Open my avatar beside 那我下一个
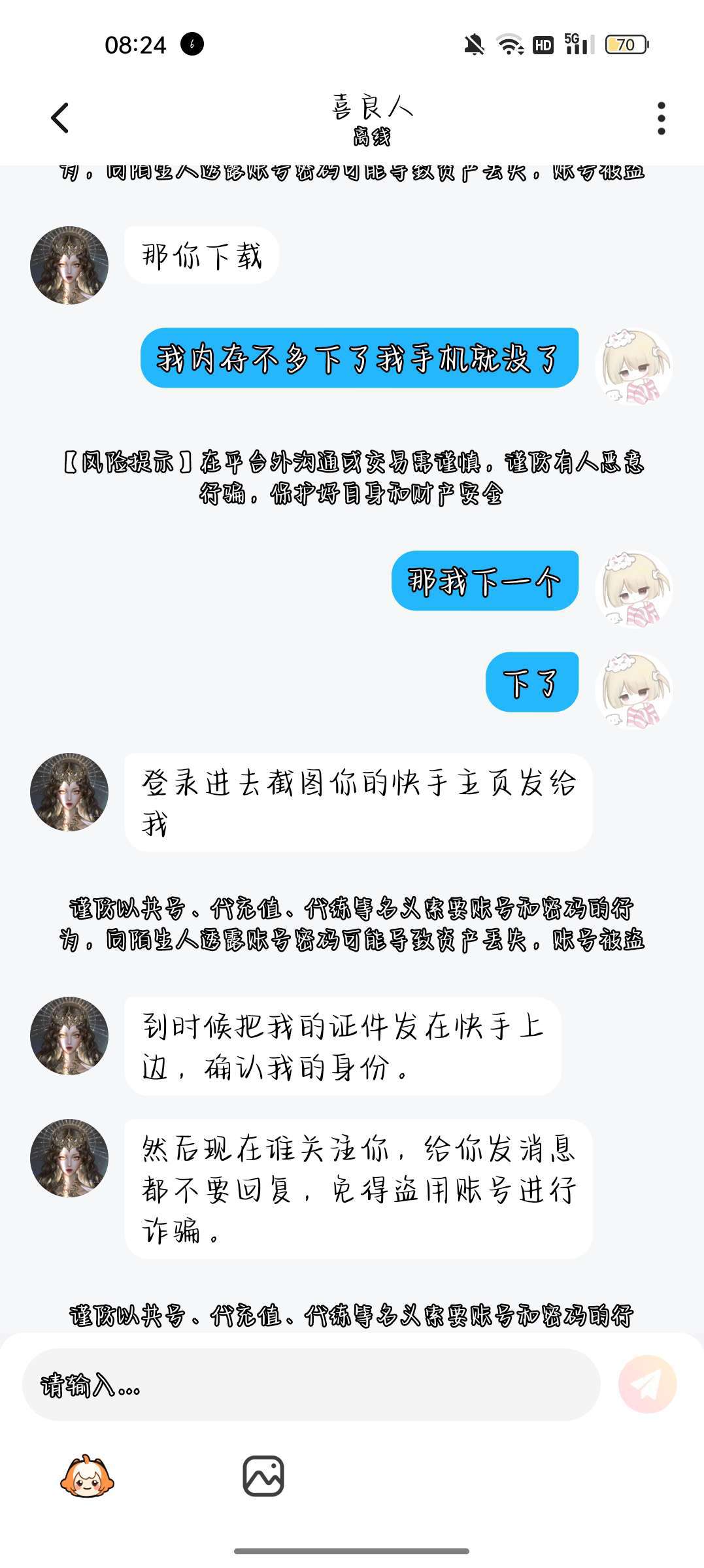The image size is (704, 1568). click(x=633, y=590)
